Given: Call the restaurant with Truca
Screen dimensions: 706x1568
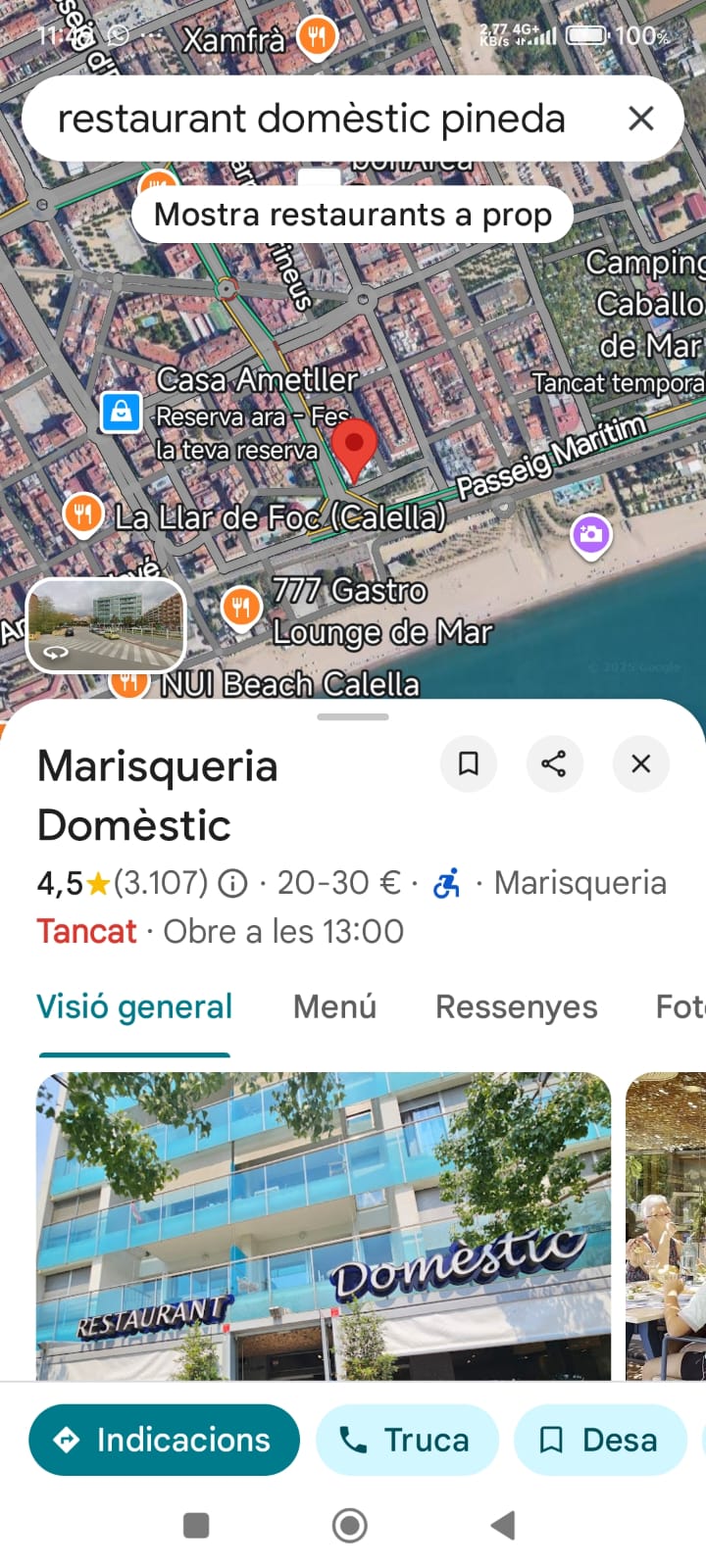Looking at the screenshot, I should click(x=406, y=1440).
